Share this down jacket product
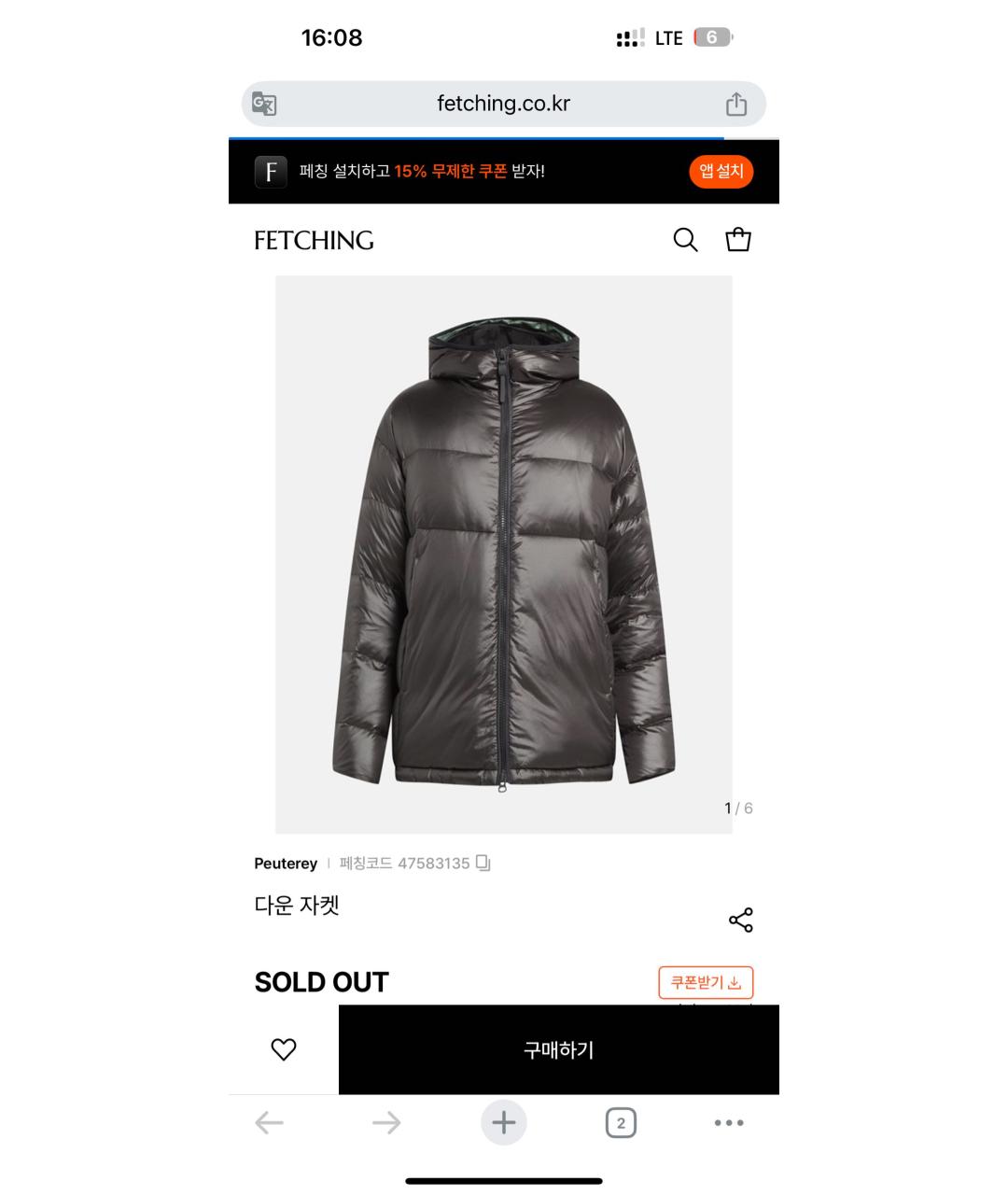 [740, 921]
